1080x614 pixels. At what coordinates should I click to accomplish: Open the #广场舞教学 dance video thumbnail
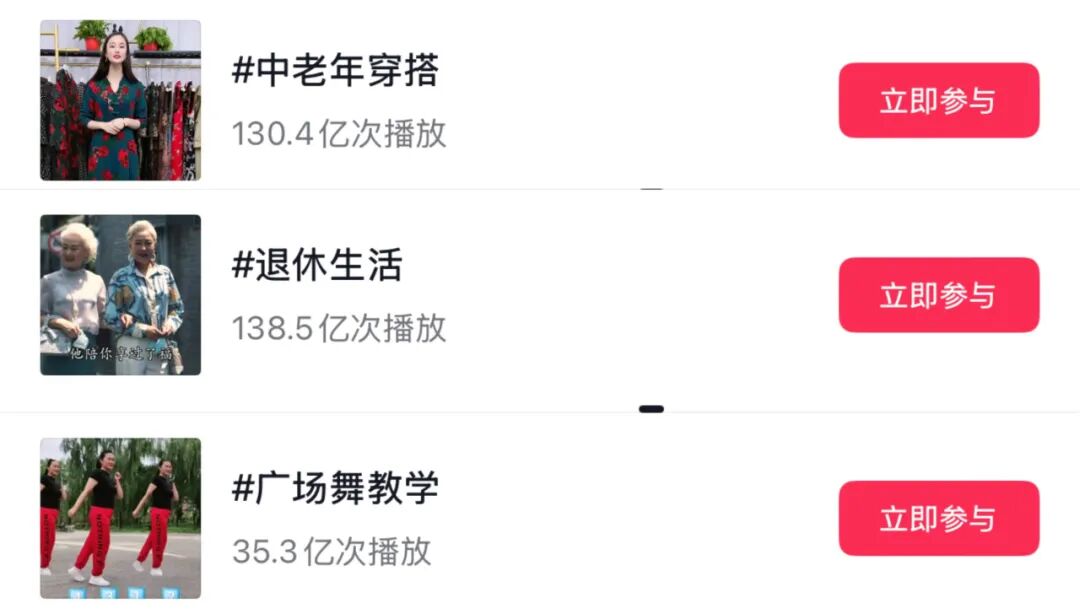click(120, 518)
